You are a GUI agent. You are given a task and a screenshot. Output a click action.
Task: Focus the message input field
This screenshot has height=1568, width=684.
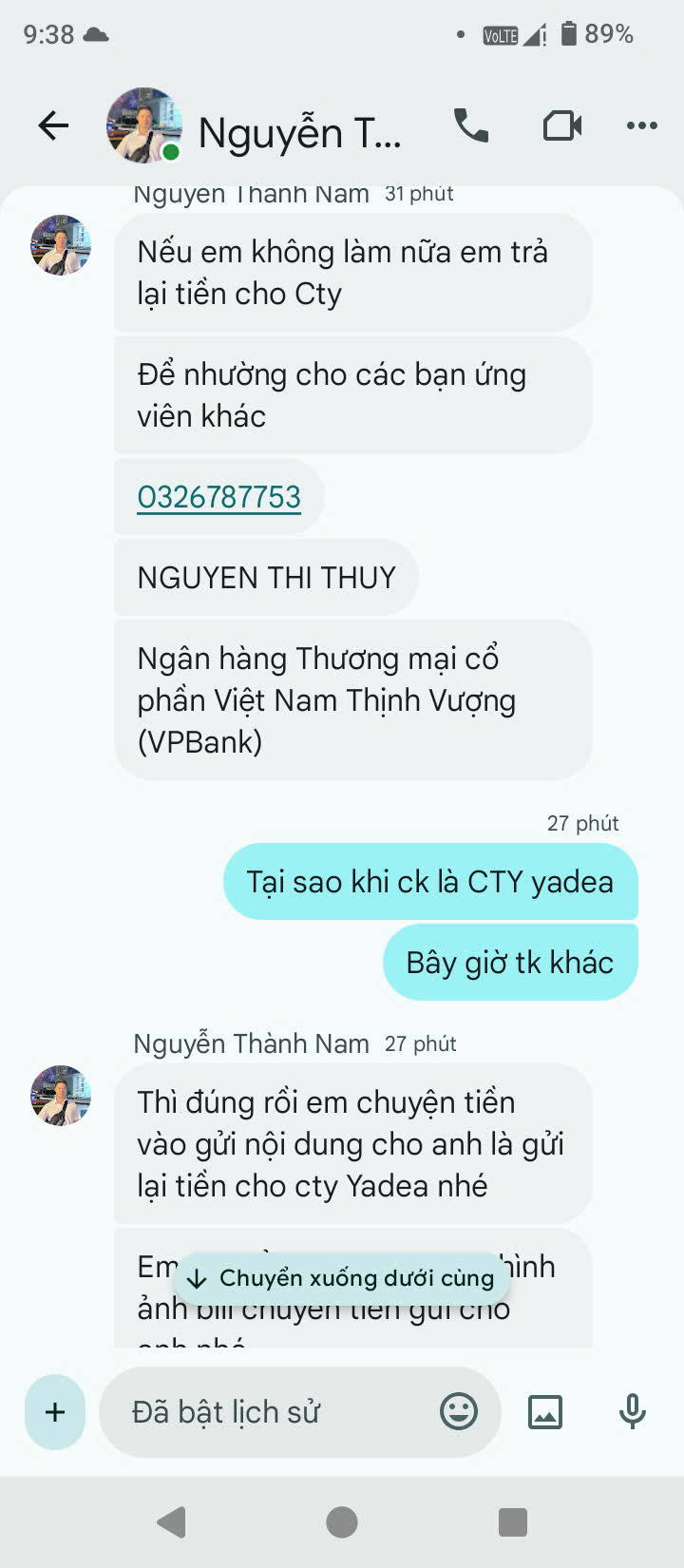click(275, 1412)
